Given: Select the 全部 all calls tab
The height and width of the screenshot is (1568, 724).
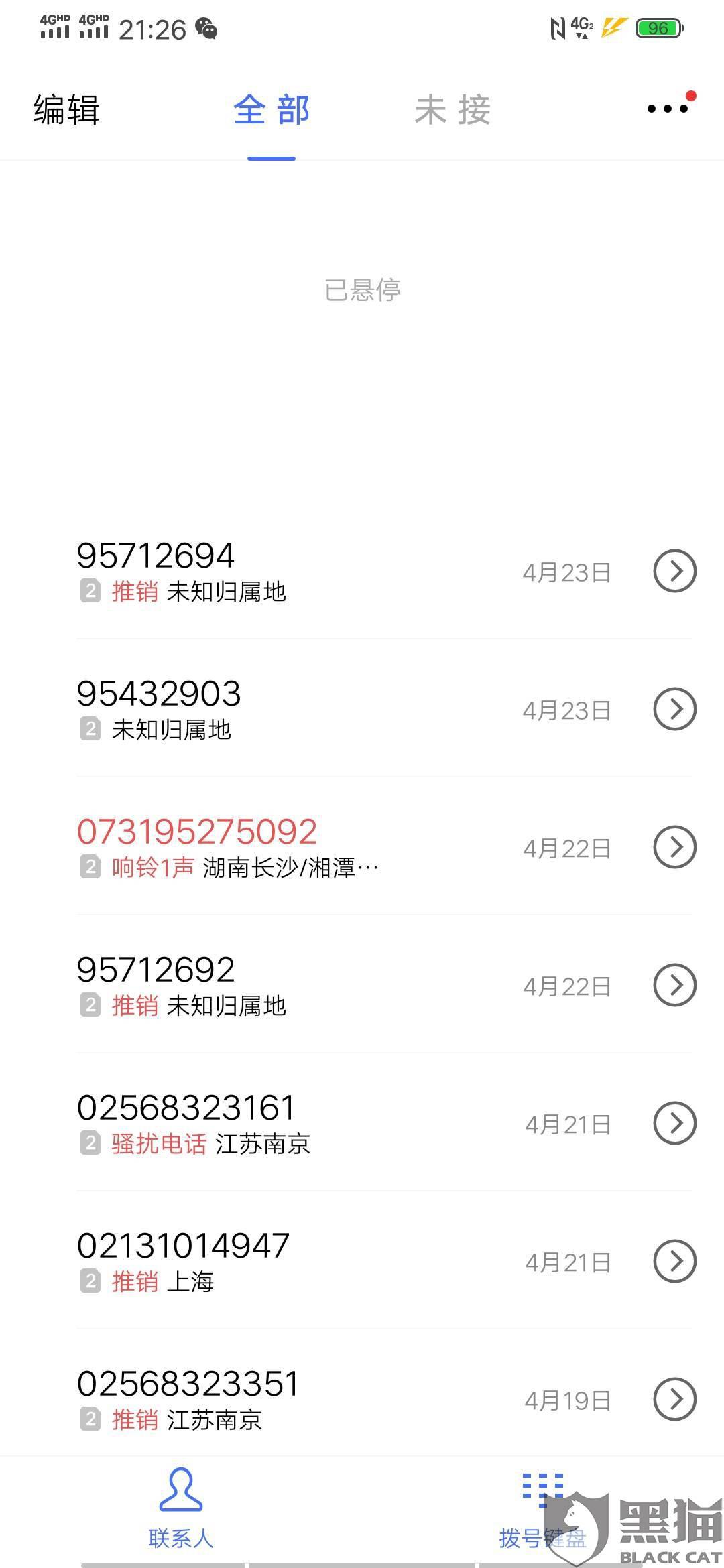Looking at the screenshot, I should (271, 110).
